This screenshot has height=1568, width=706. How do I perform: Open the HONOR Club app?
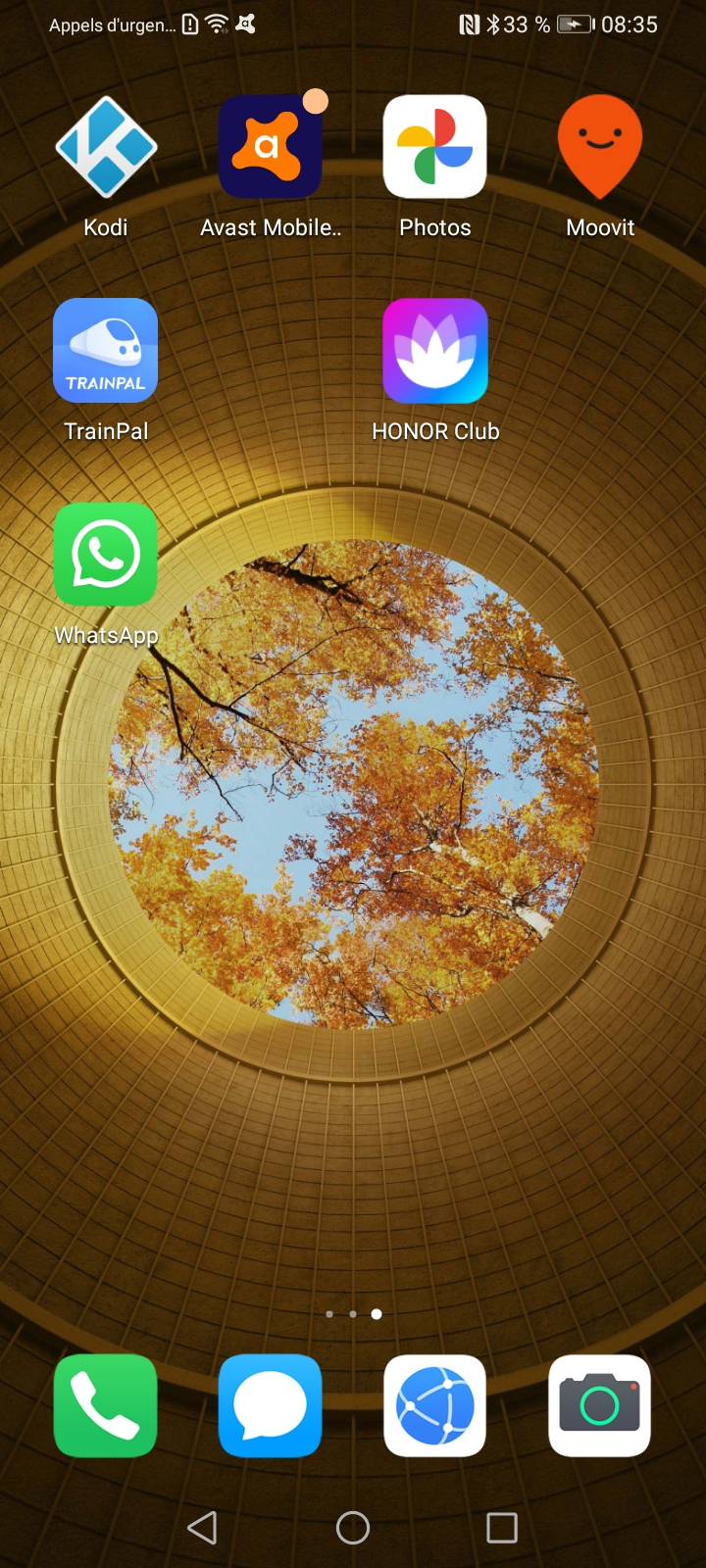coord(435,351)
